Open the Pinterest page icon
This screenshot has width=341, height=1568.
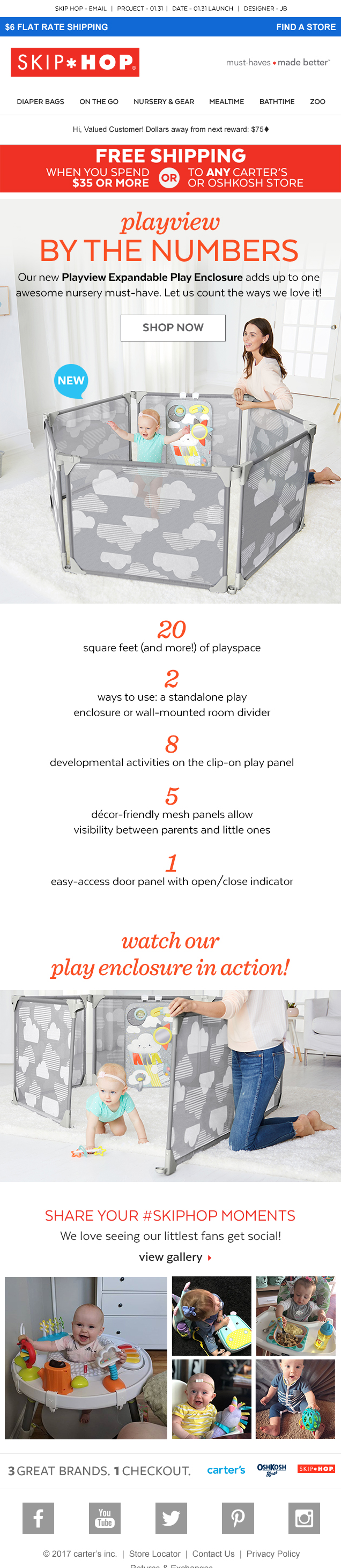[238, 1518]
